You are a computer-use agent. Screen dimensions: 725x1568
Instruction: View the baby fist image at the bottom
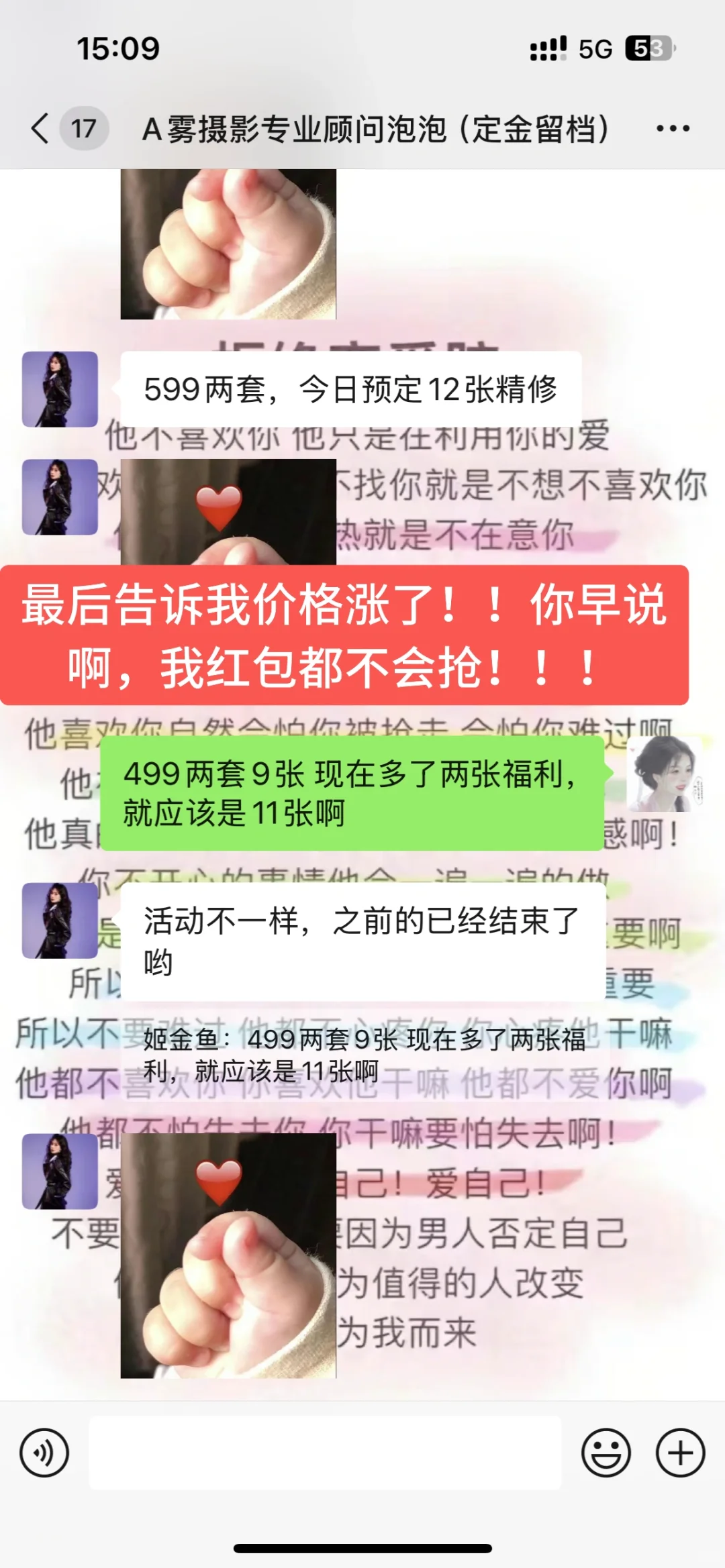click(228, 1255)
